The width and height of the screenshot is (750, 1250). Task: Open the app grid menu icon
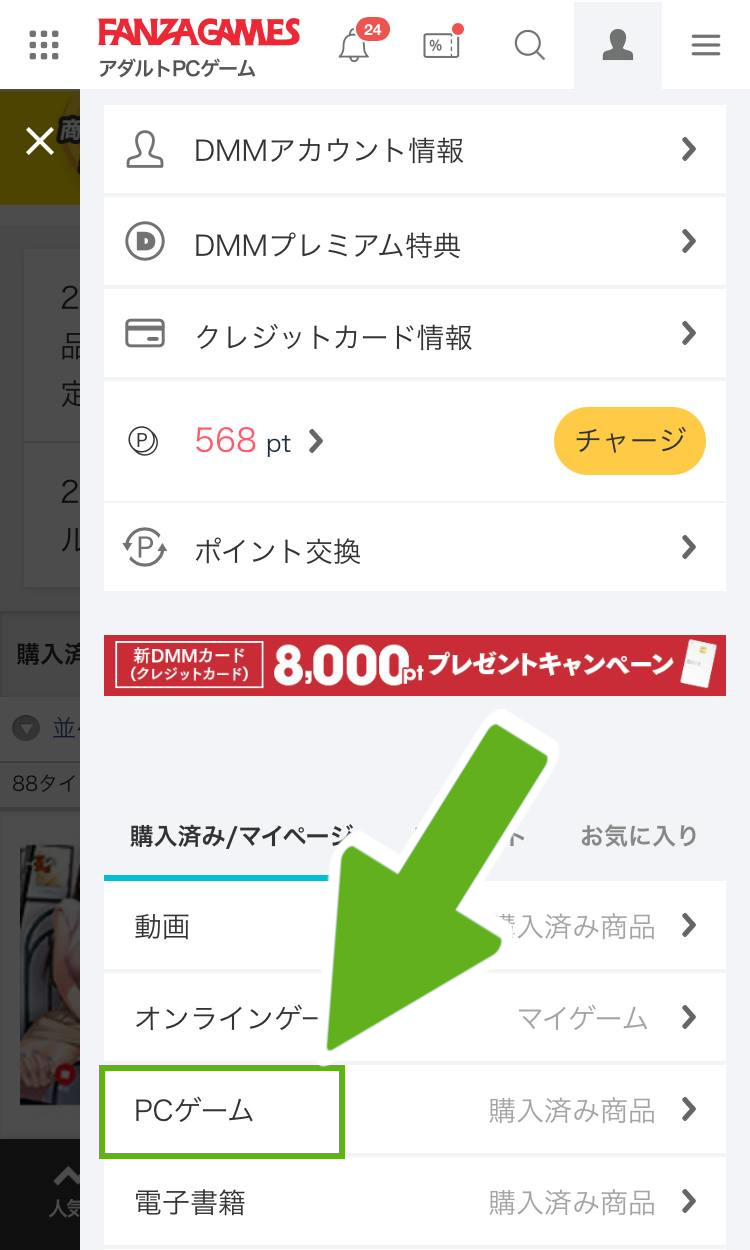44,45
